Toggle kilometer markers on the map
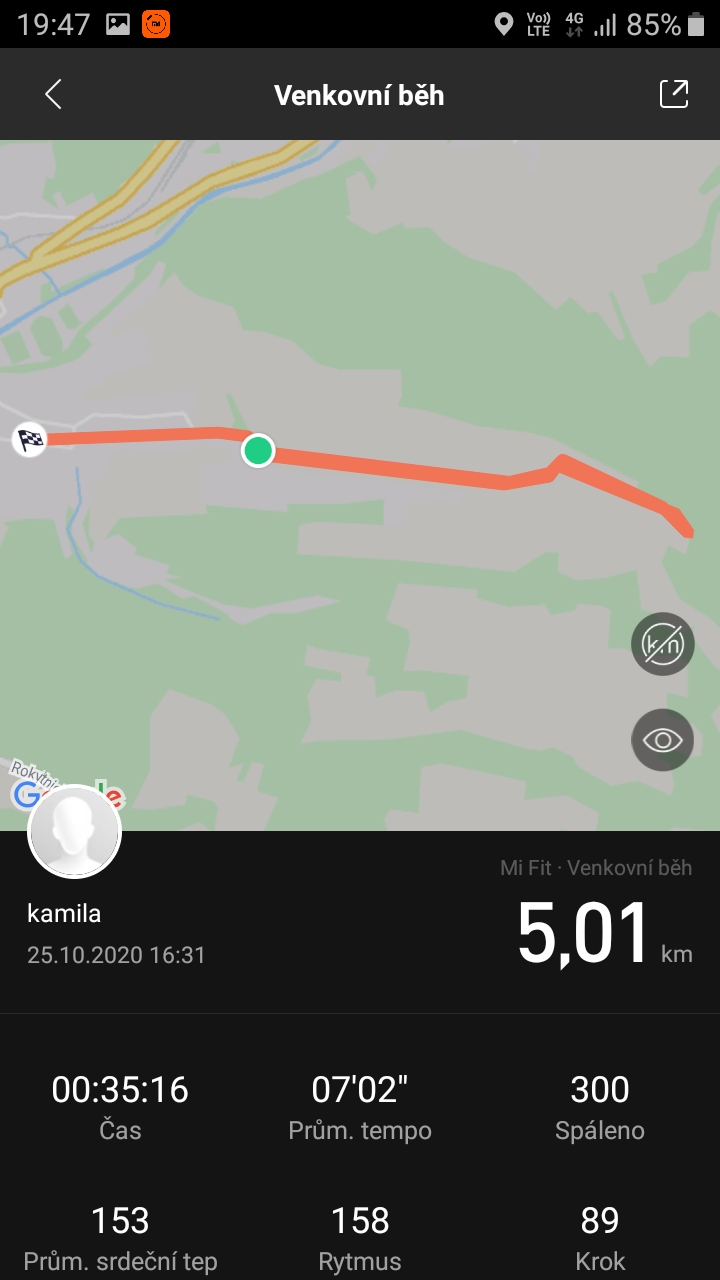720x1280 pixels. (662, 644)
